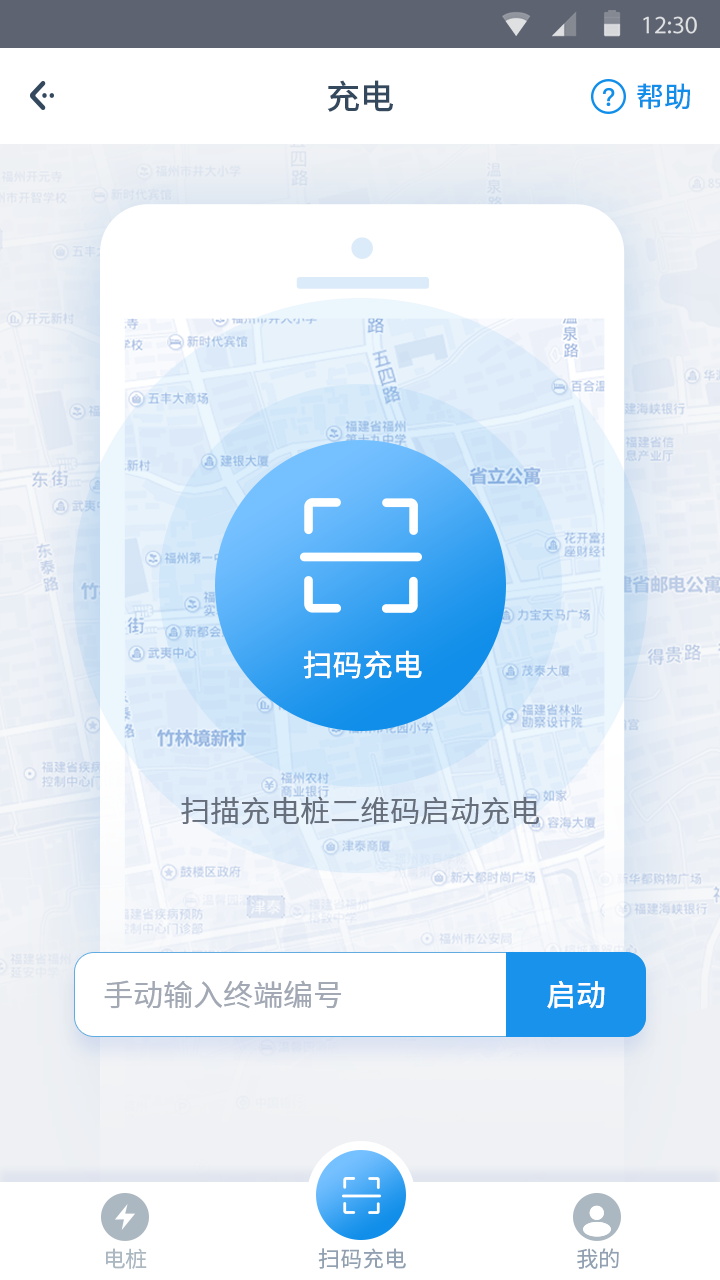Screen dimensions: 720x1280
Task: Tap the large 扫码充电 scan circle
Action: pyautogui.click(x=360, y=586)
